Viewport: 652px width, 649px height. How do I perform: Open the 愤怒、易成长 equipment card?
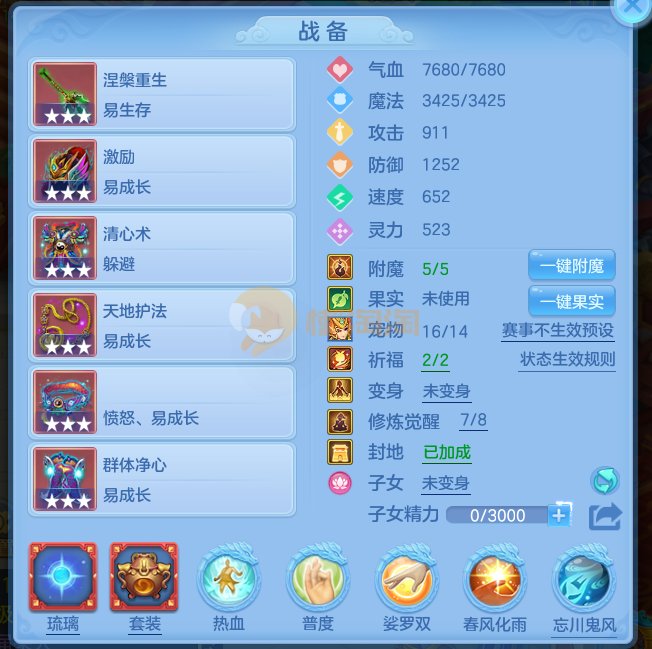164,402
